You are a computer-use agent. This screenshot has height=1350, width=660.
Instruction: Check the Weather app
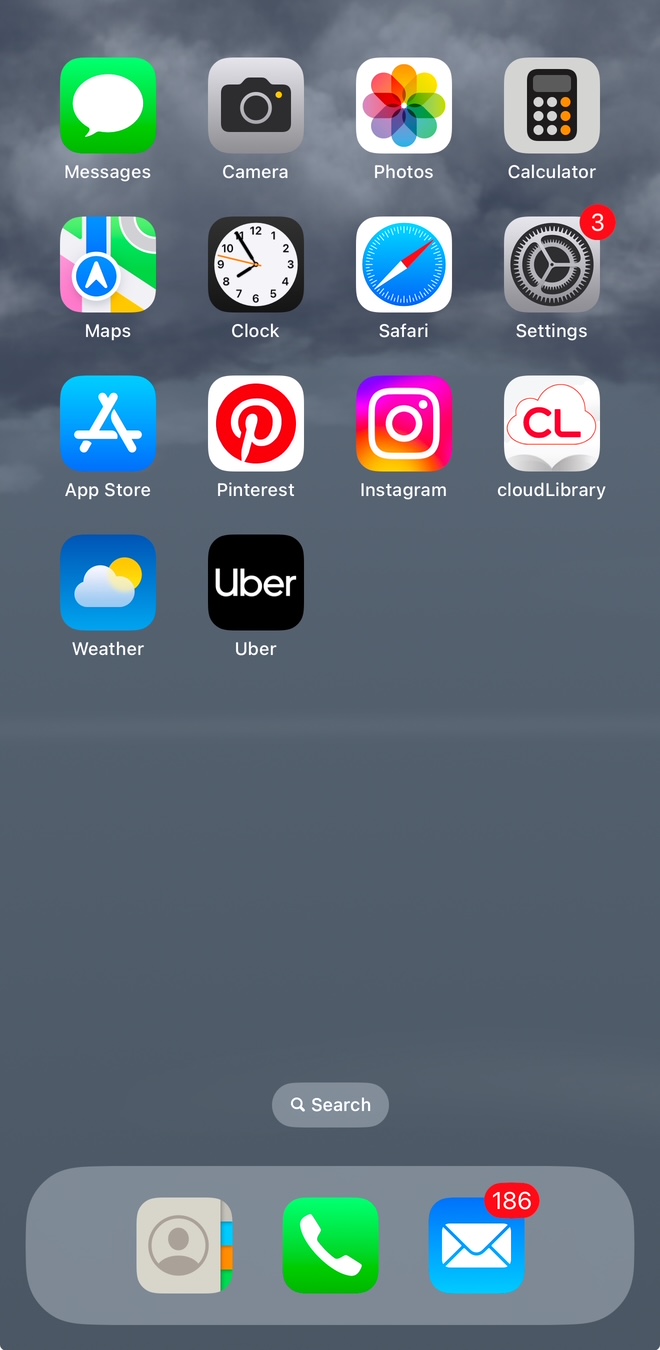pyautogui.click(x=108, y=583)
